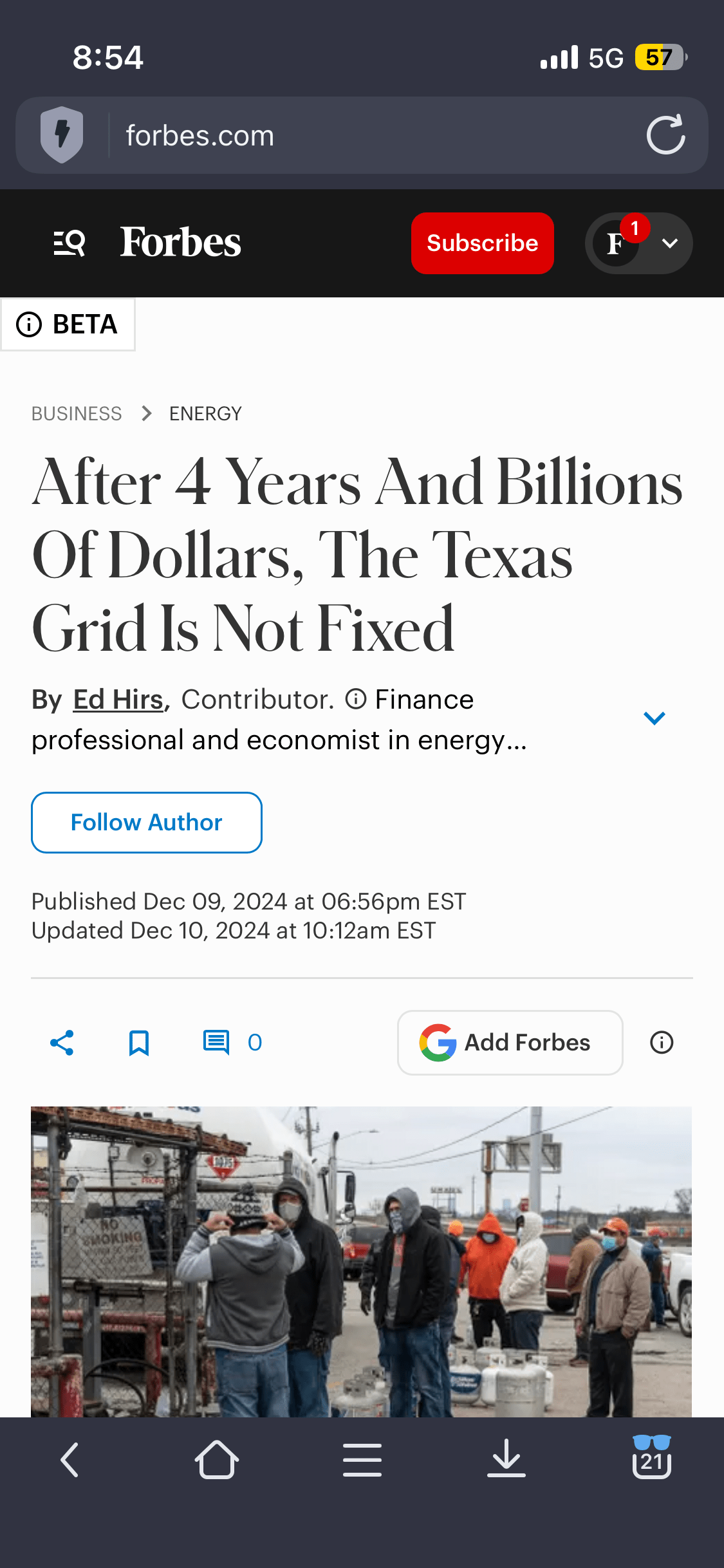Screen dimensions: 724x1568
Task: Tap the forbes.com address bar
Action: tap(360, 136)
